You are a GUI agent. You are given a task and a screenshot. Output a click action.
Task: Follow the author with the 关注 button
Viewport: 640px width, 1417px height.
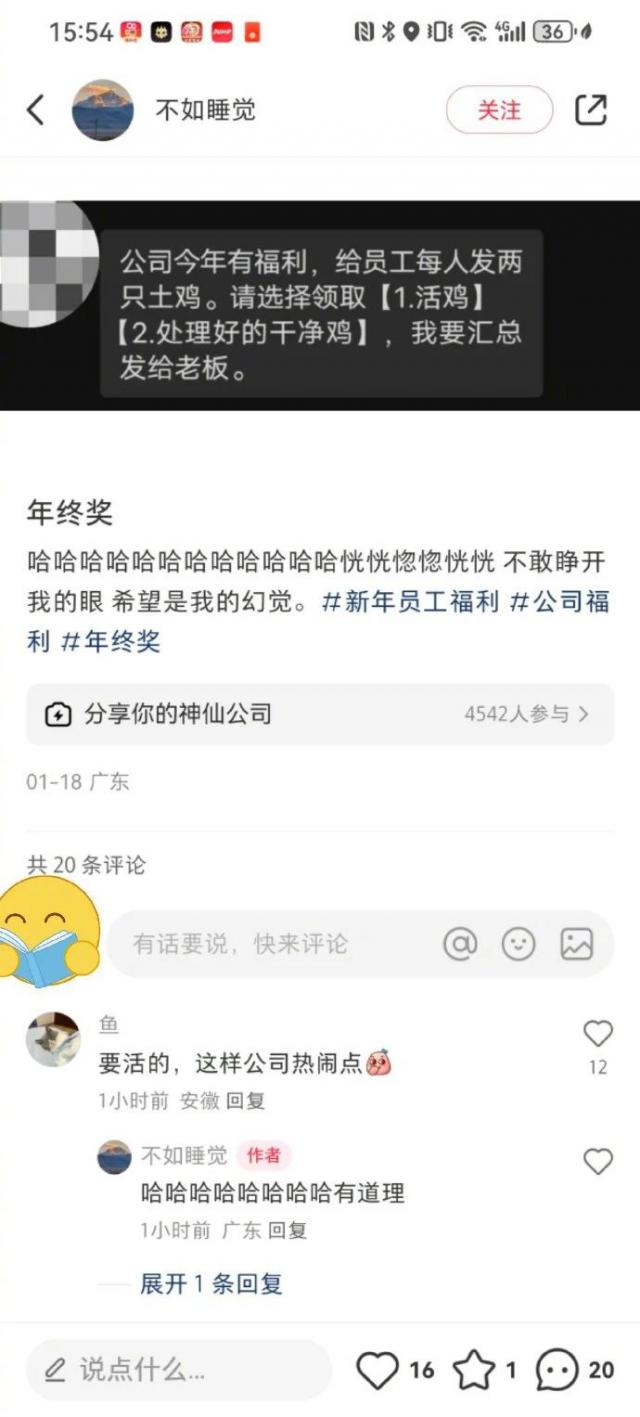499,110
